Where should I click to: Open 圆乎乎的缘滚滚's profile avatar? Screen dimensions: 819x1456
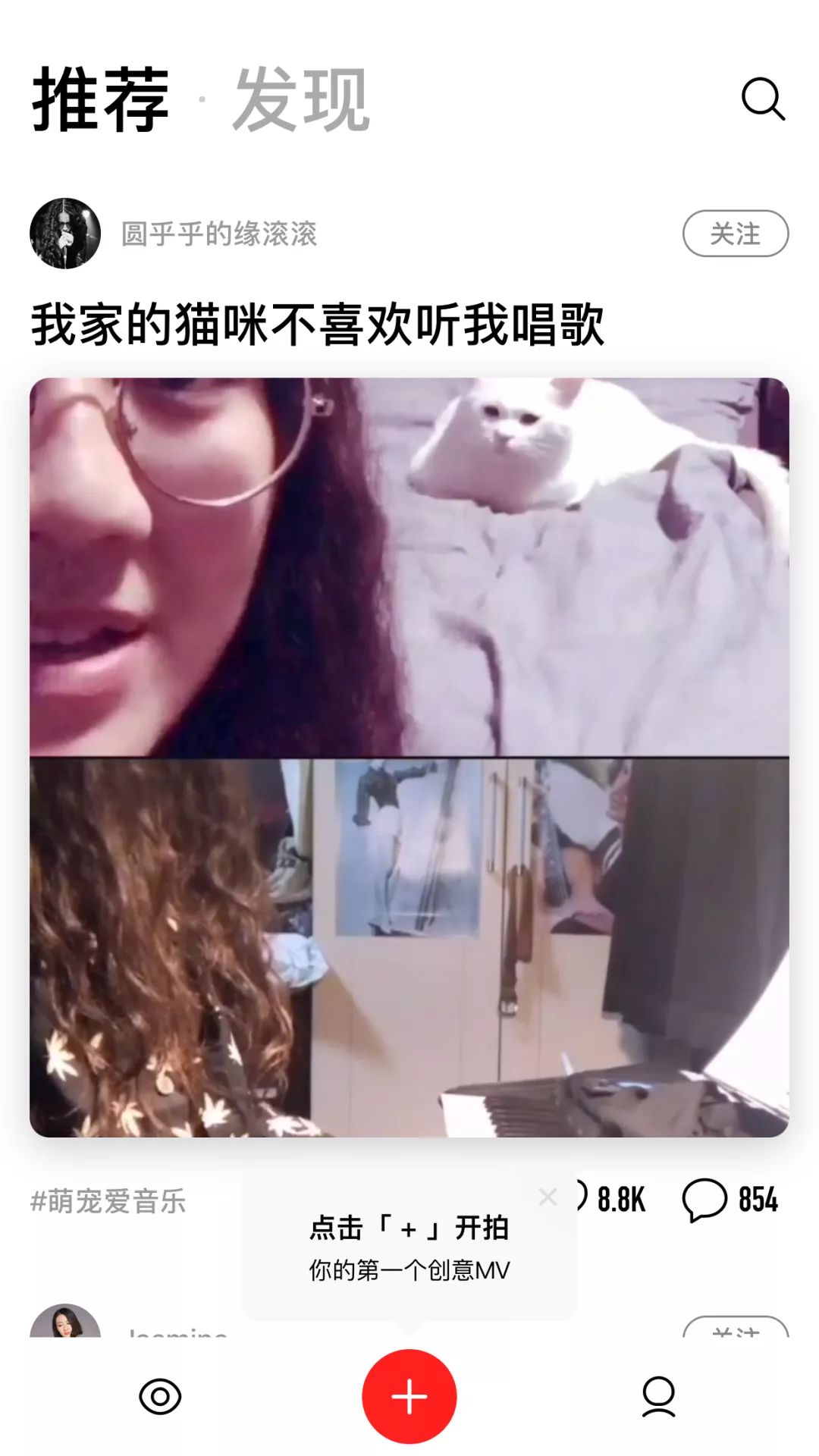coord(65,234)
